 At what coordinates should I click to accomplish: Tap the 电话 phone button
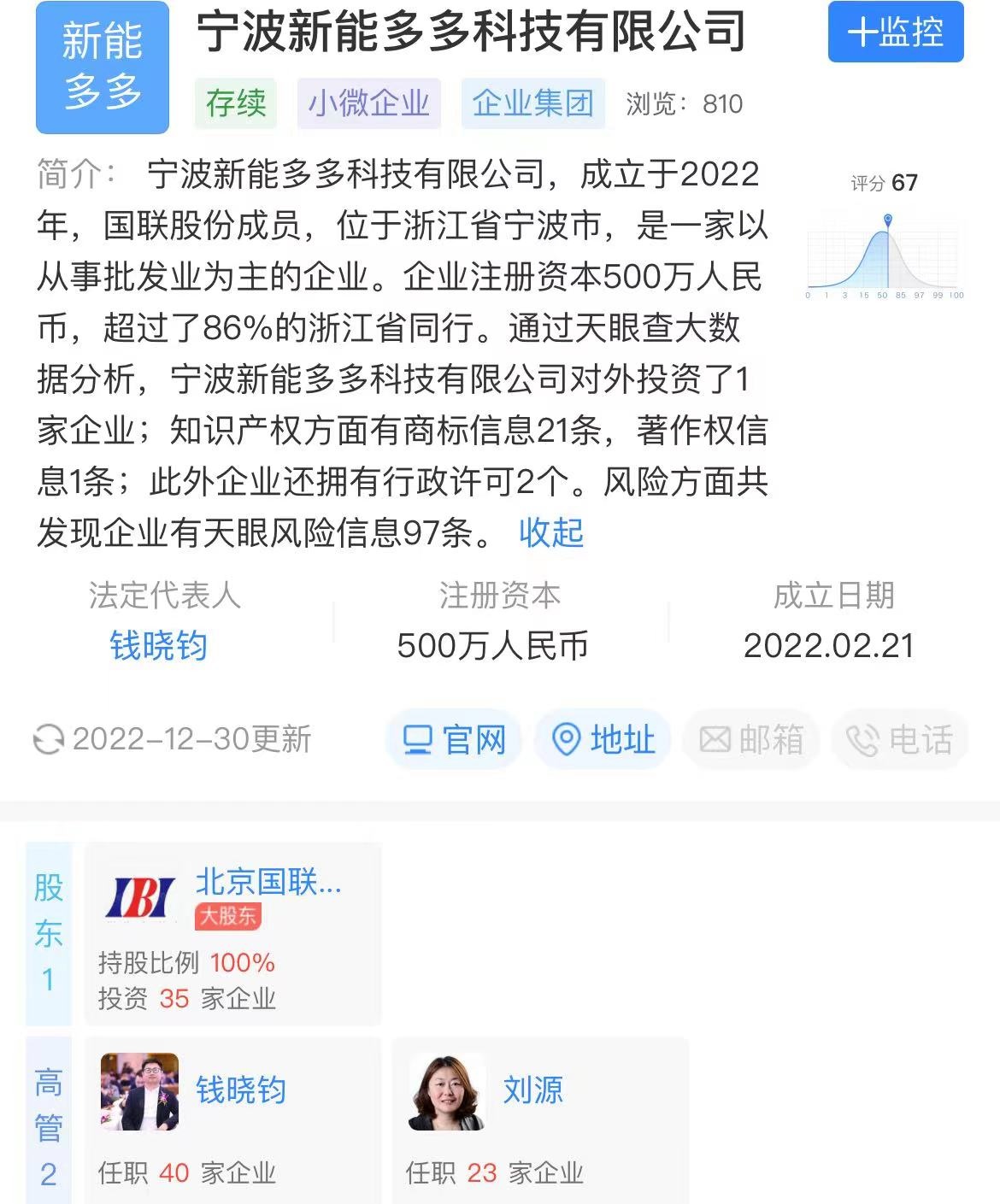pyautogui.click(x=899, y=739)
